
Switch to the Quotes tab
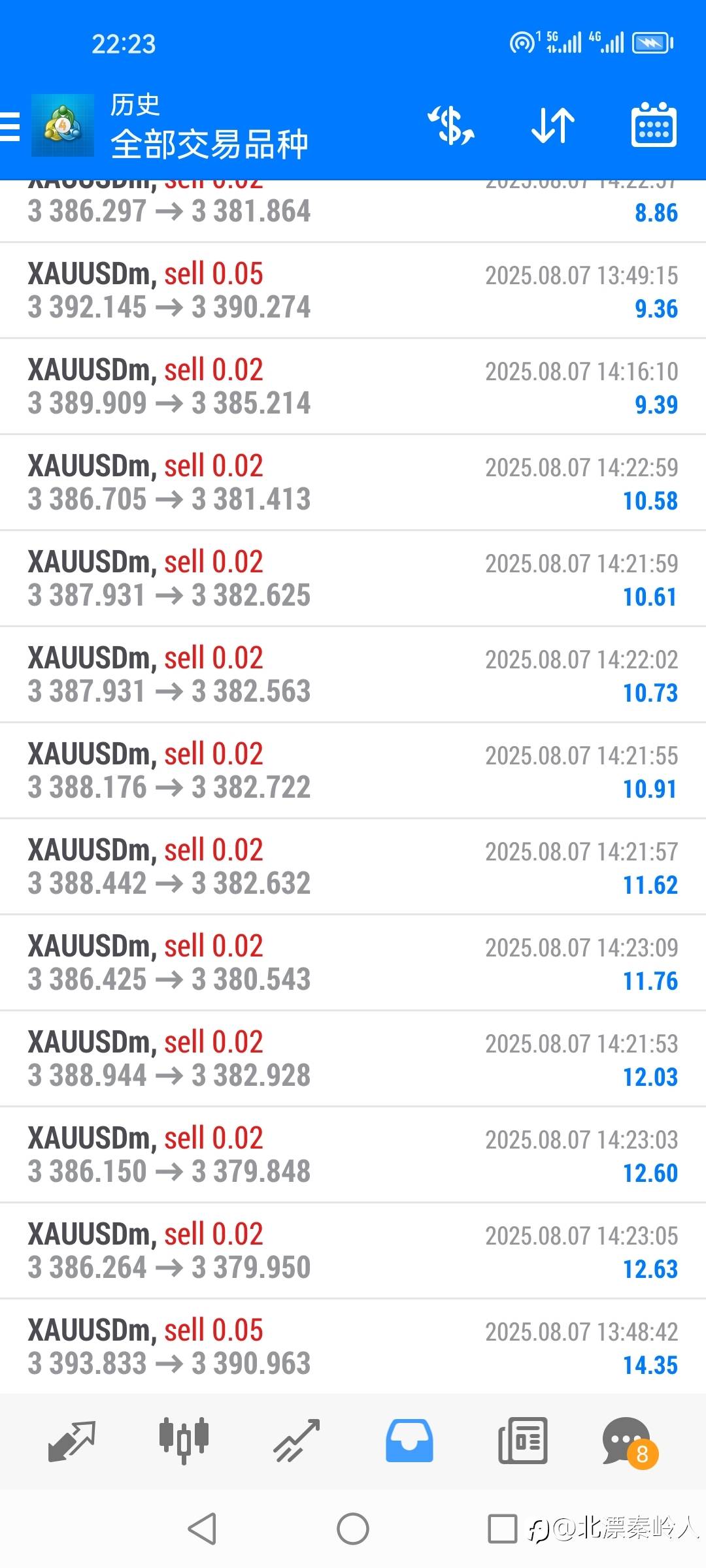click(x=72, y=1441)
